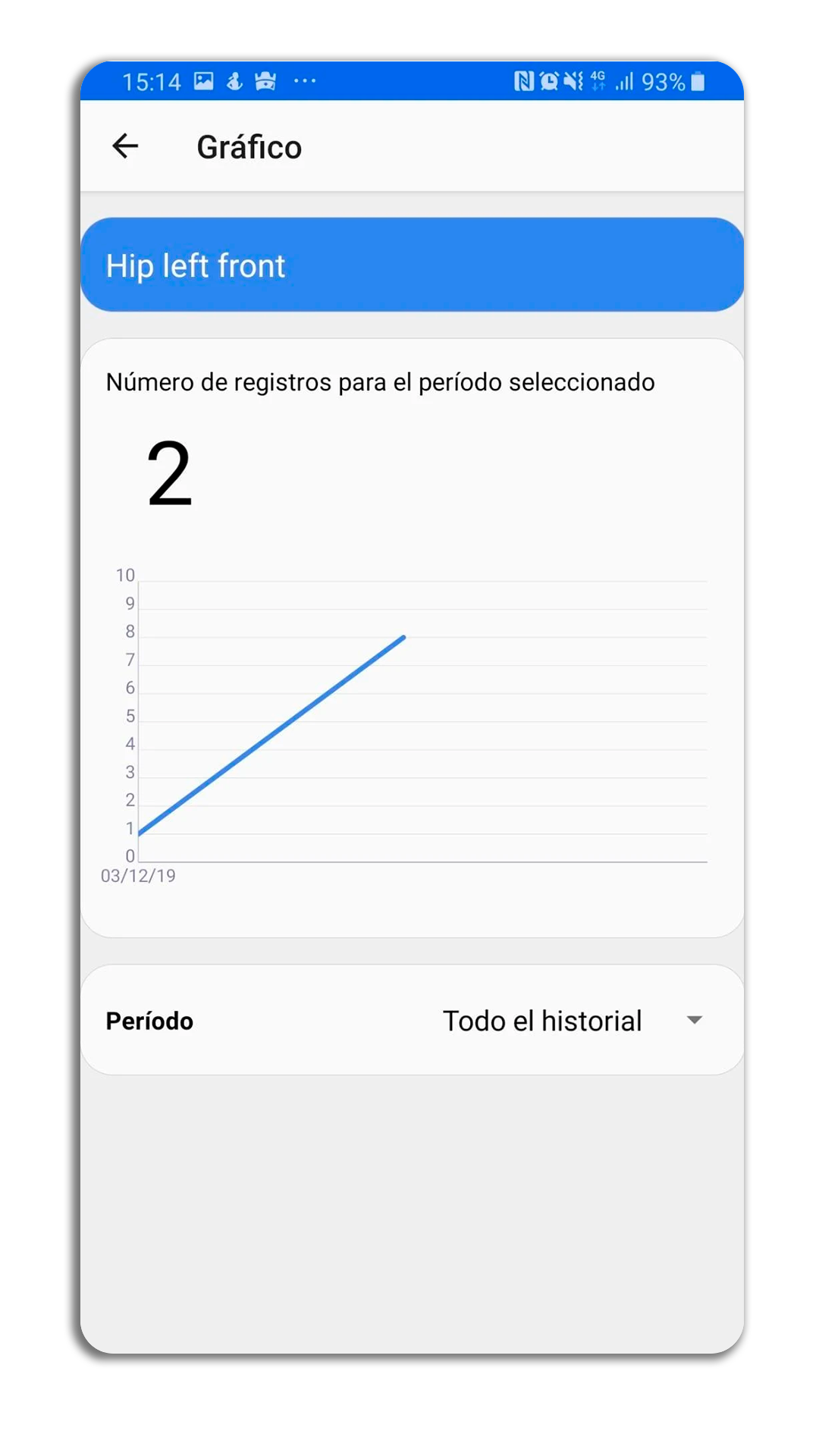Tap the dropdown chevron beside Todo el historial
The height and width of the screenshot is (1456, 819).
coord(695,1020)
